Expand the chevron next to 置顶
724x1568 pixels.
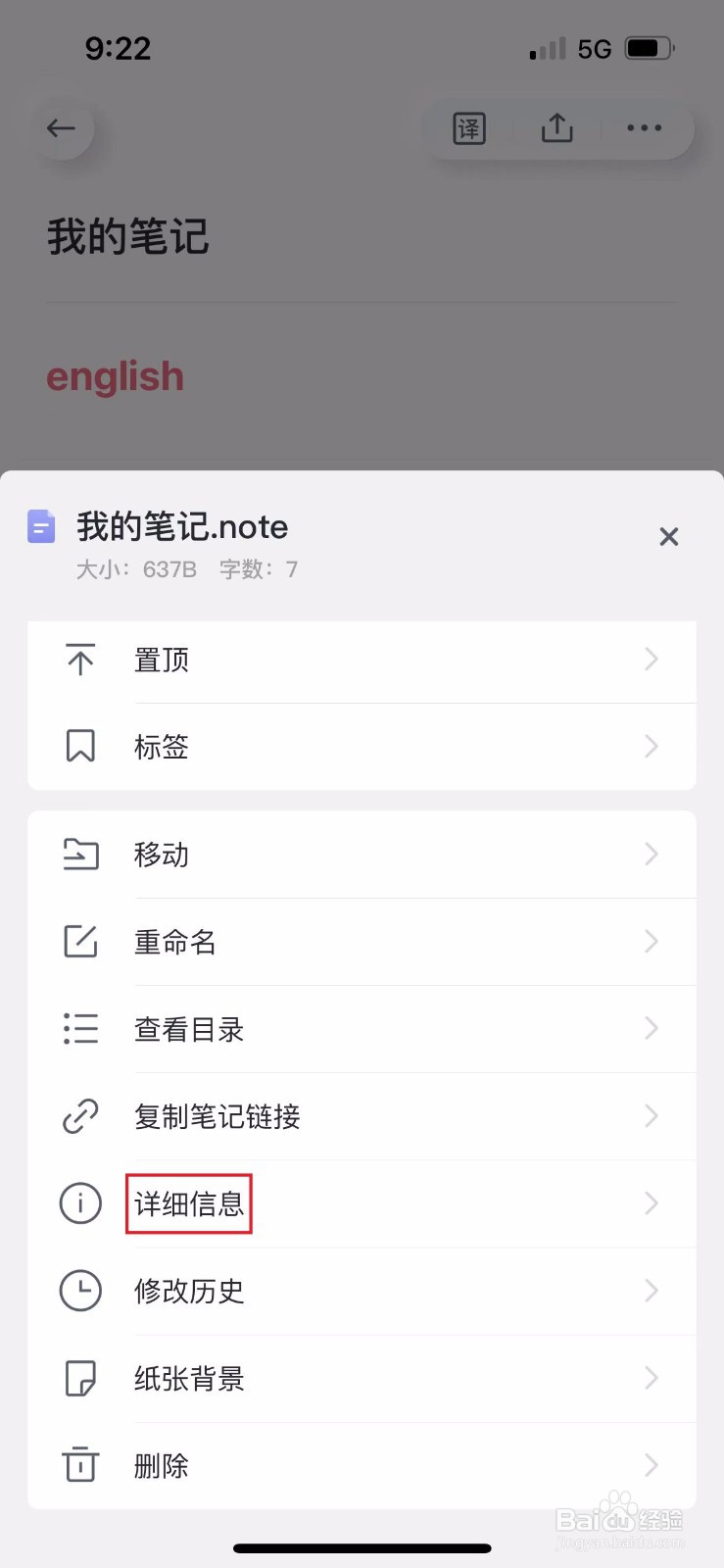point(652,660)
